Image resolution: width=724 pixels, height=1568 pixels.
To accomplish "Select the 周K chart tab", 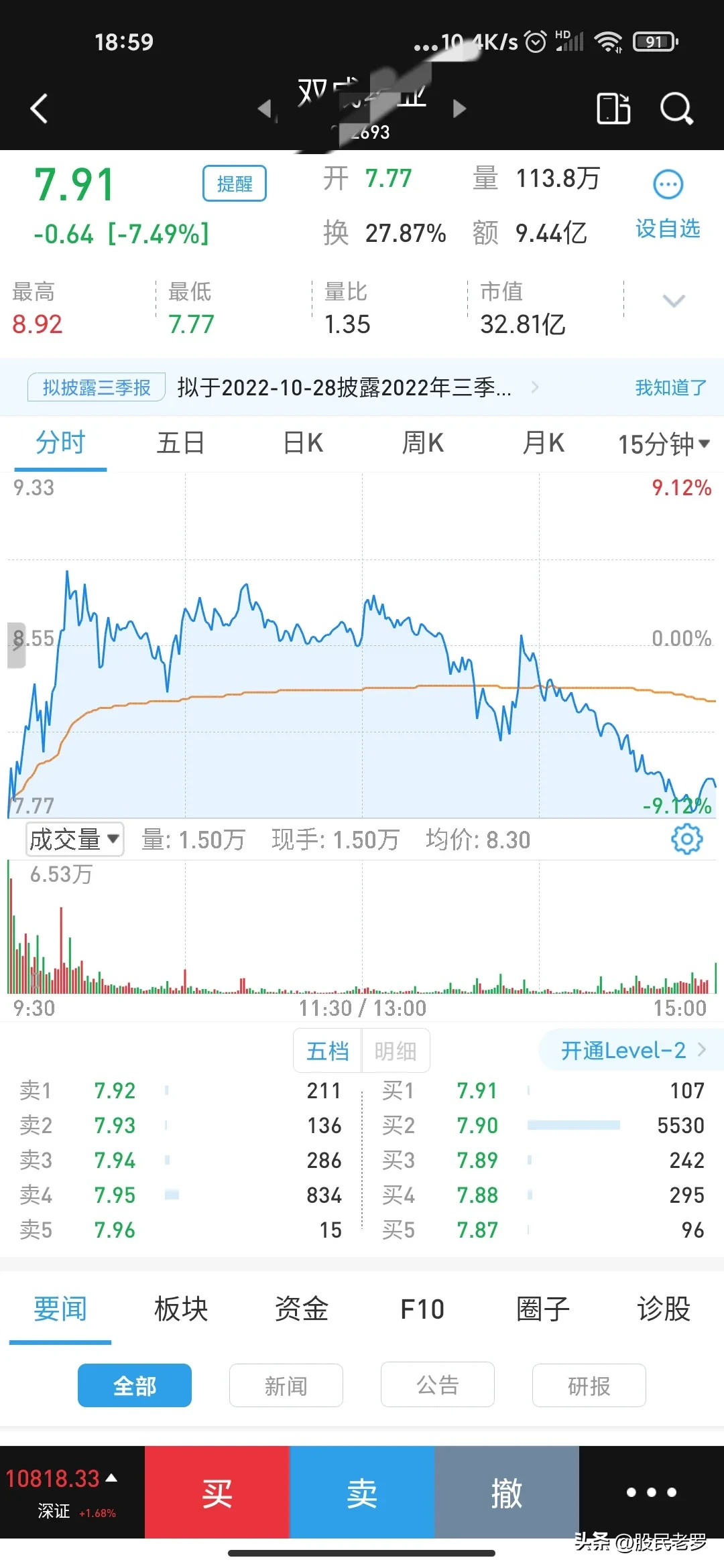I will click(422, 443).
